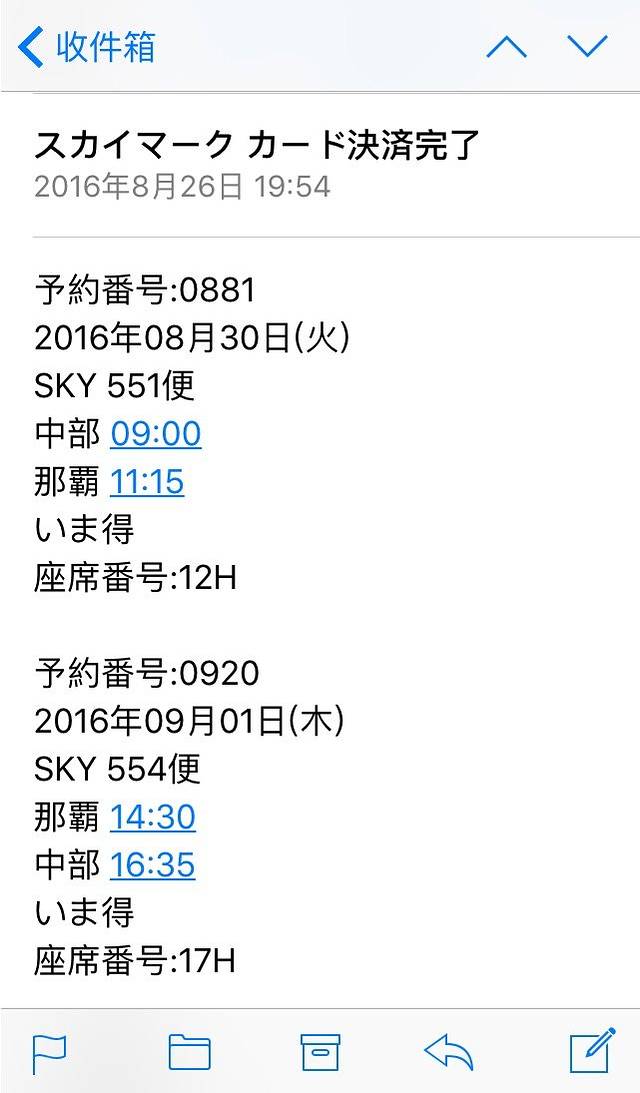This screenshot has width=640, height=1093.
Task: Move this email to a folder
Action: [x=189, y=1052]
